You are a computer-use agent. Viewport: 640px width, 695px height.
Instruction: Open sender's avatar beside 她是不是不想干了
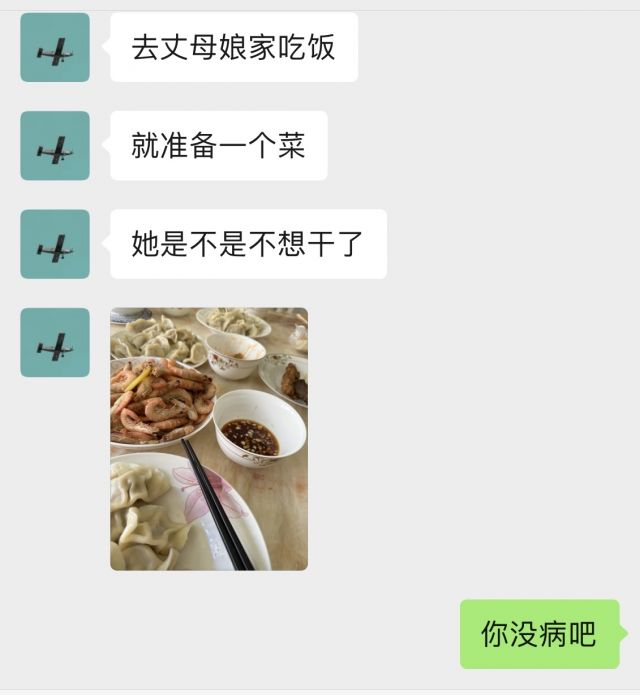(55, 244)
